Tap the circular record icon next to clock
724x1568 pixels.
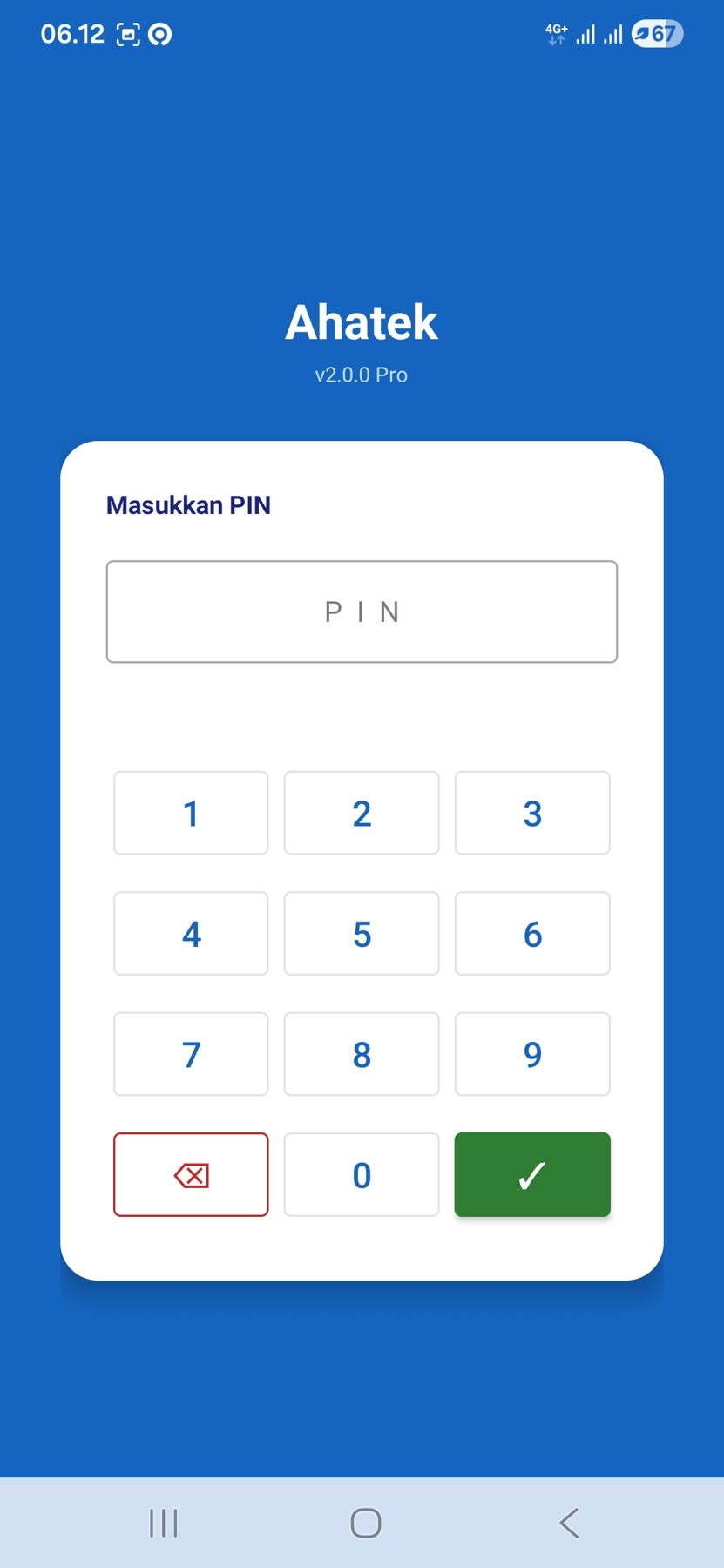161,34
